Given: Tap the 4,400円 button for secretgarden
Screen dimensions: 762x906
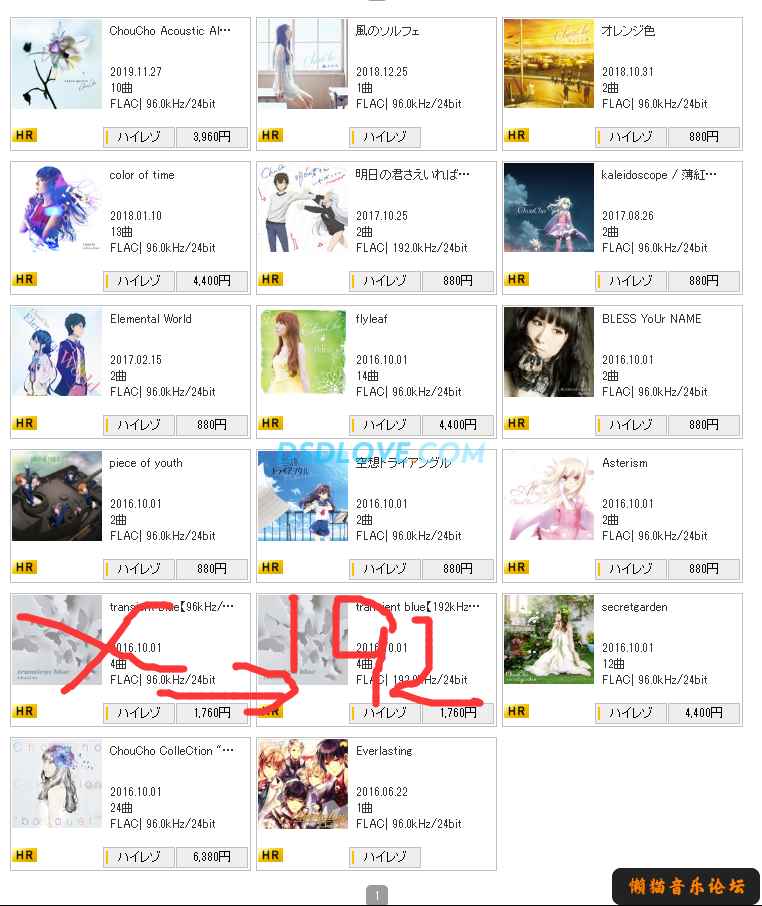Looking at the screenshot, I should tap(704, 713).
